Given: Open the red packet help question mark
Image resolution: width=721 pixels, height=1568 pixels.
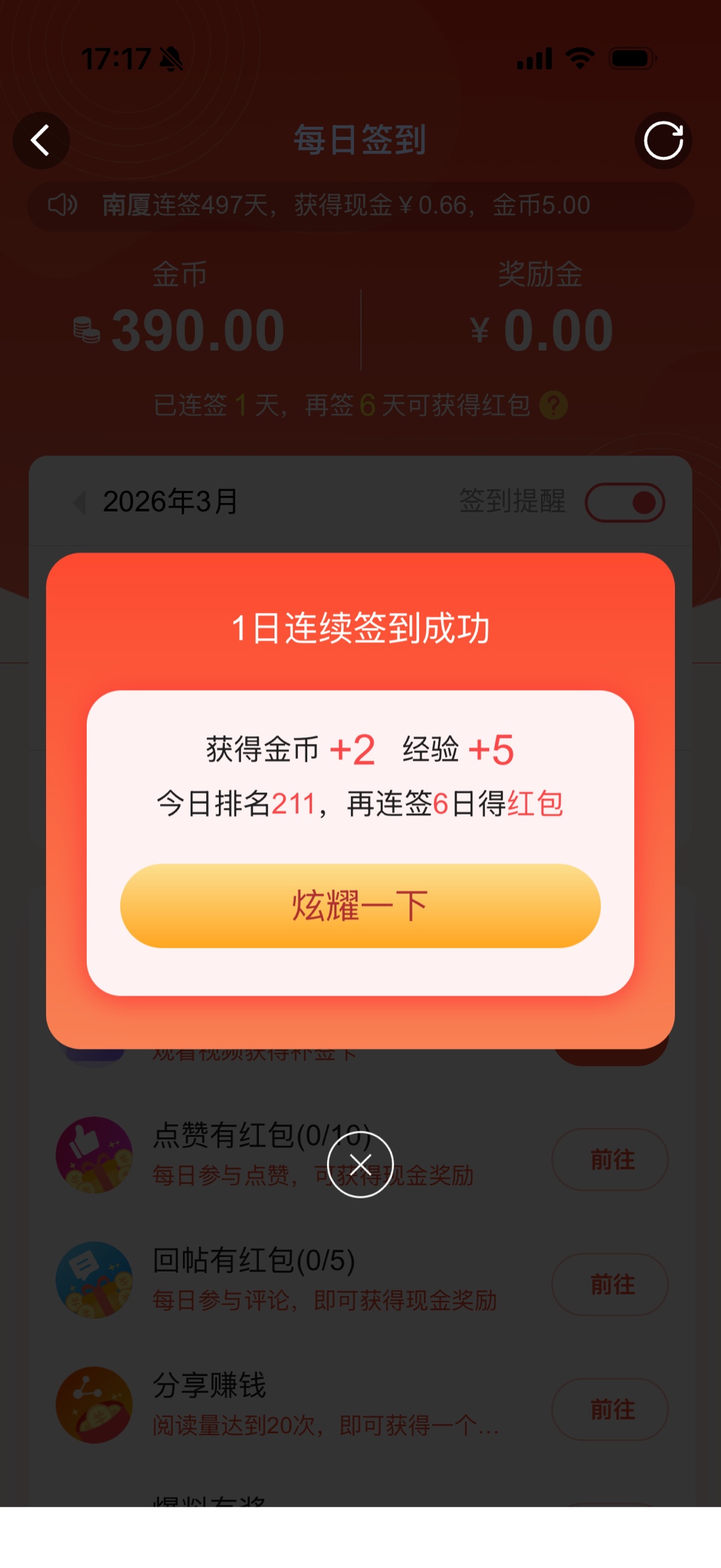Looking at the screenshot, I should click(553, 405).
